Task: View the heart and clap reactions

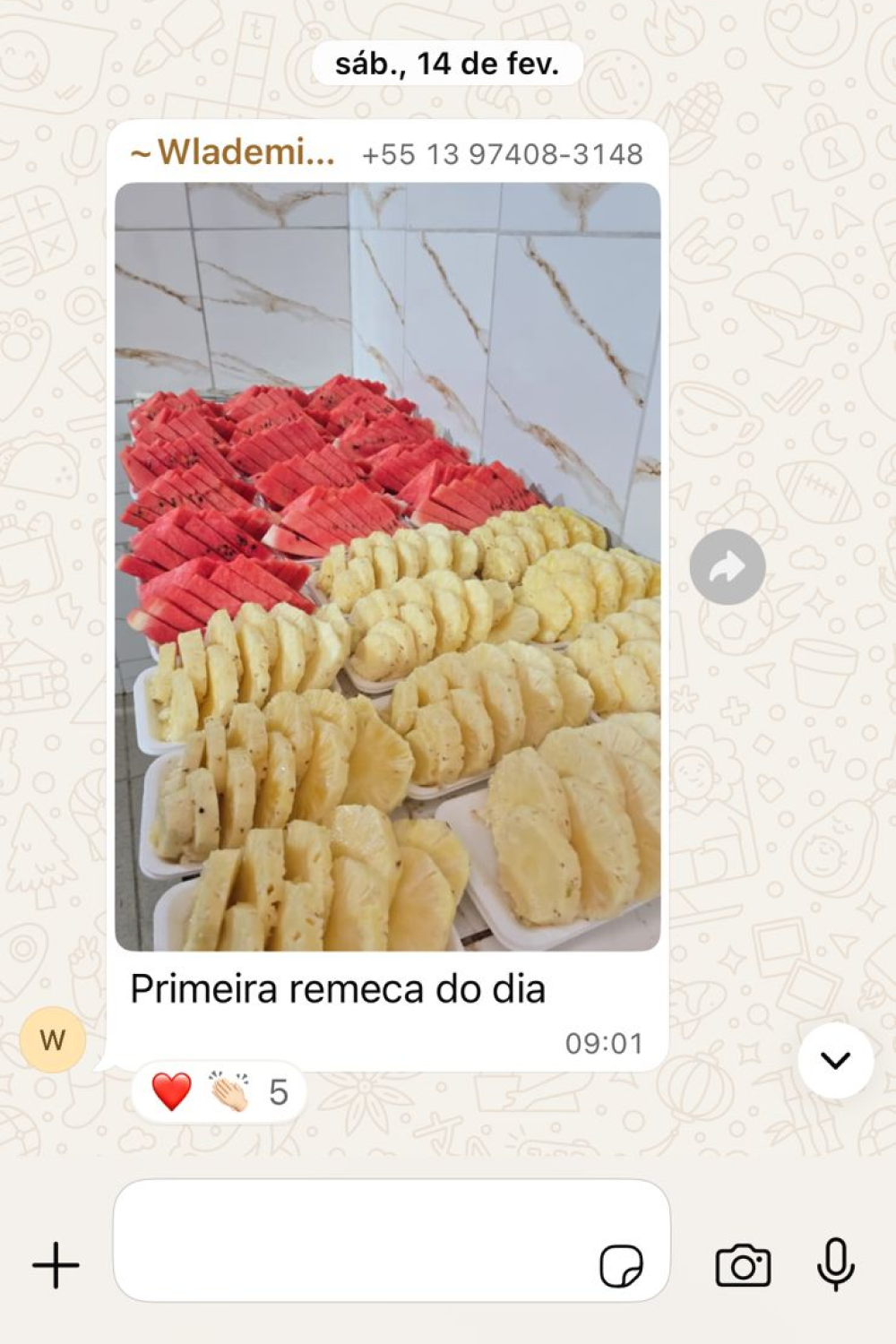Action: coord(219,1091)
